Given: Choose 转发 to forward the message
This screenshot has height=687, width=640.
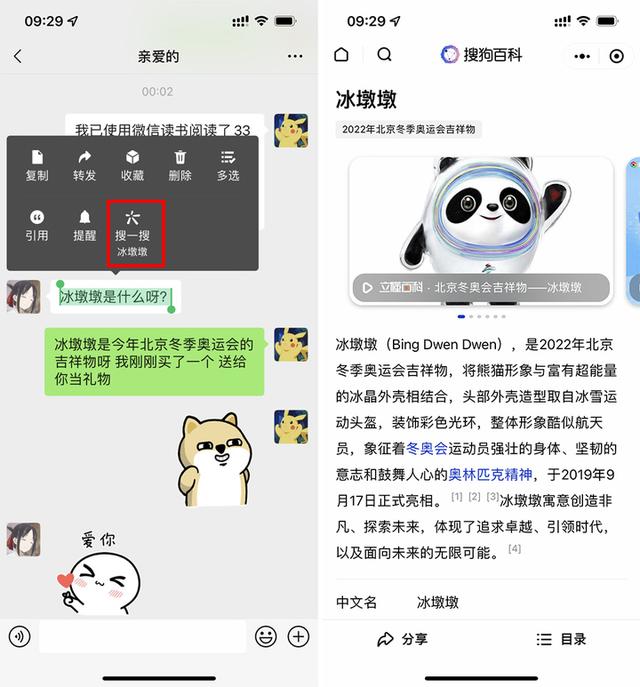Looking at the screenshot, I should pyautogui.click(x=85, y=166).
